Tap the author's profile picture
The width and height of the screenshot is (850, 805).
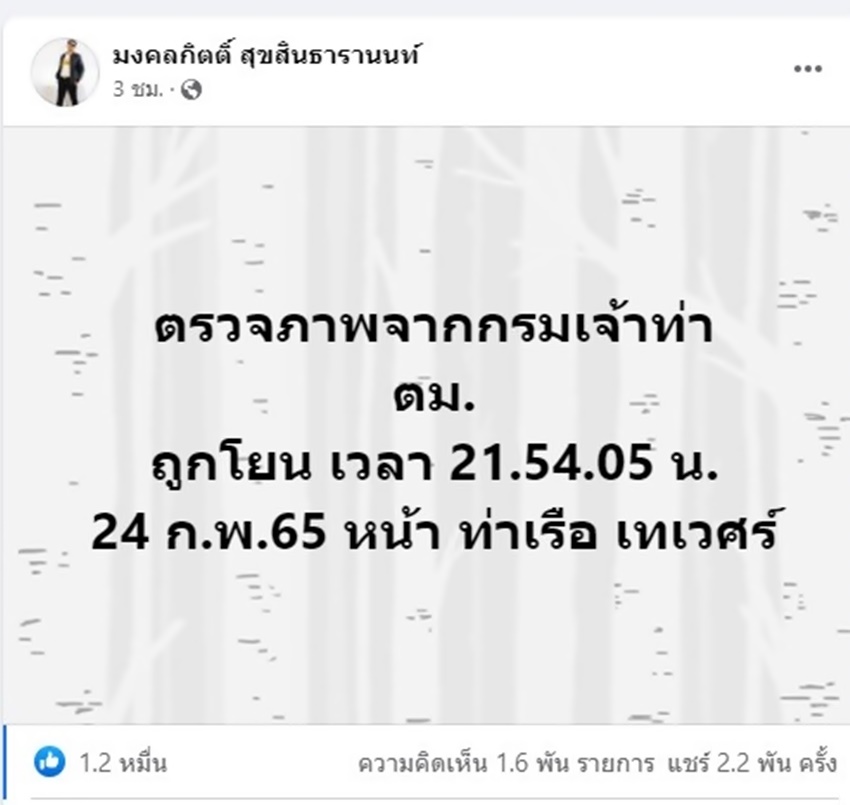click(65, 72)
